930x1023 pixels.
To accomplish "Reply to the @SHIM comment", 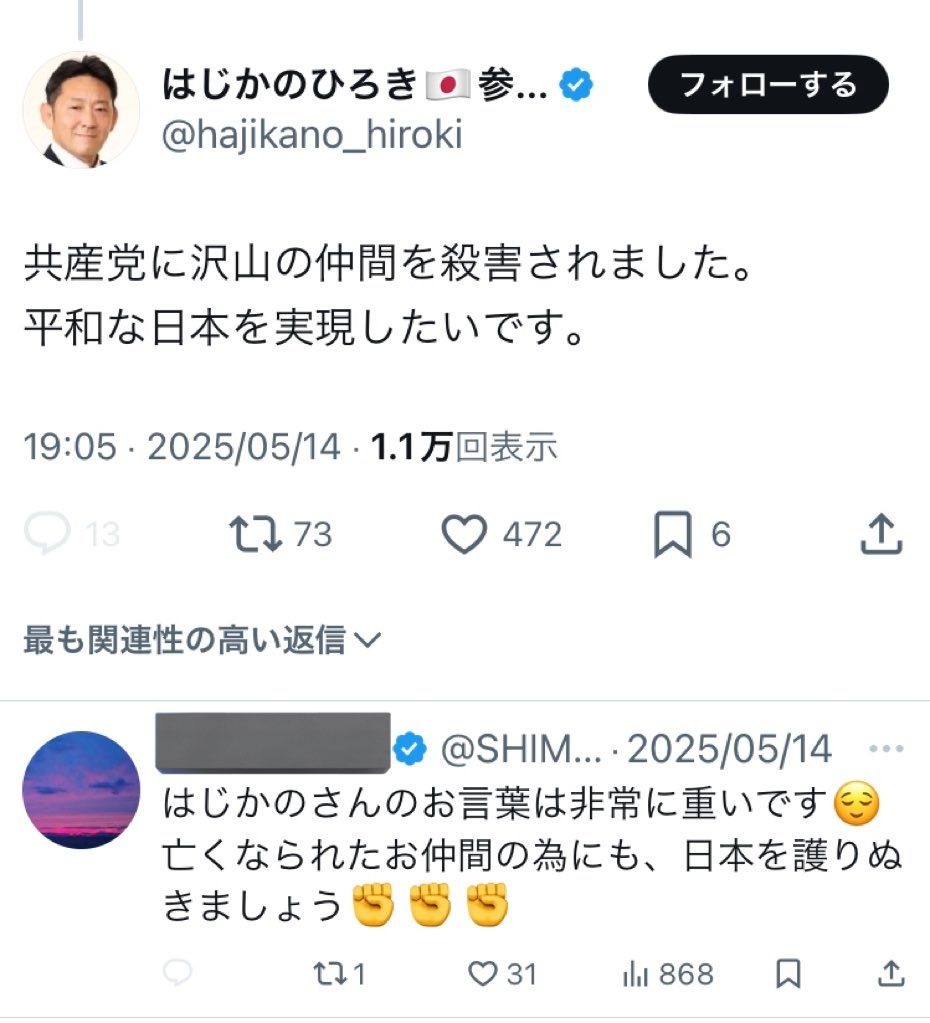I will 177,972.
